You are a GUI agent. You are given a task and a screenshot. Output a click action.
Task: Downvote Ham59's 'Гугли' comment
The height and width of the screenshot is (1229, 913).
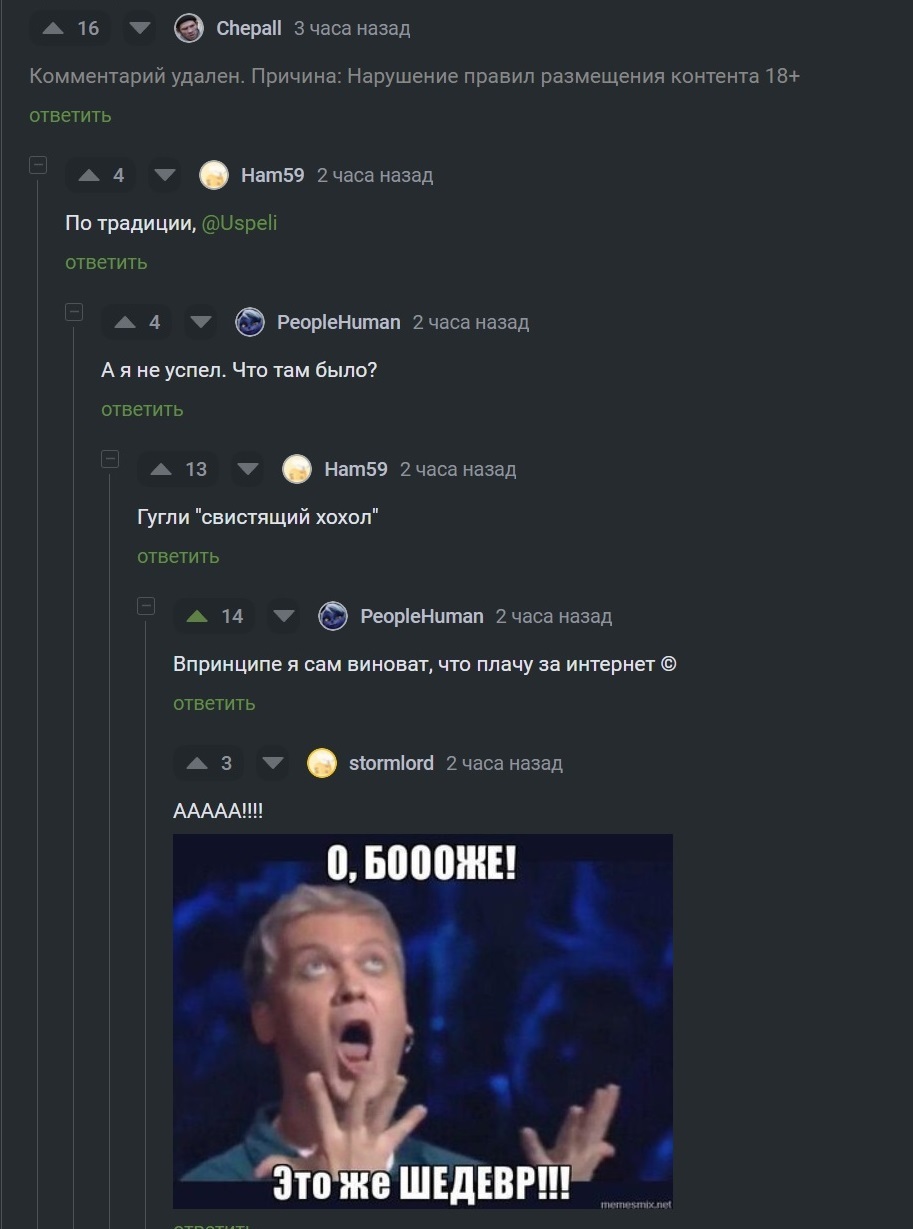tap(247, 470)
